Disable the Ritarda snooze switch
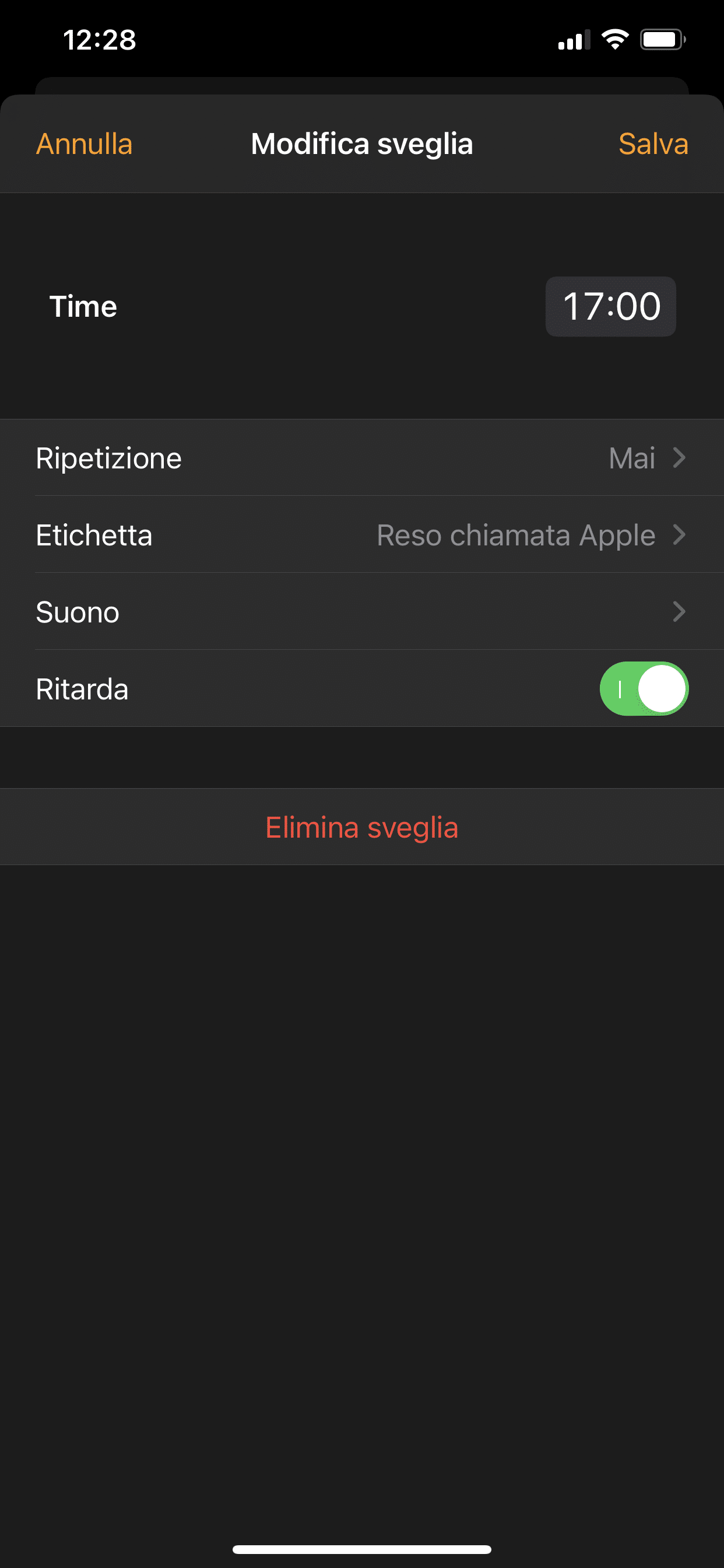The image size is (724, 1568). pyautogui.click(x=644, y=688)
